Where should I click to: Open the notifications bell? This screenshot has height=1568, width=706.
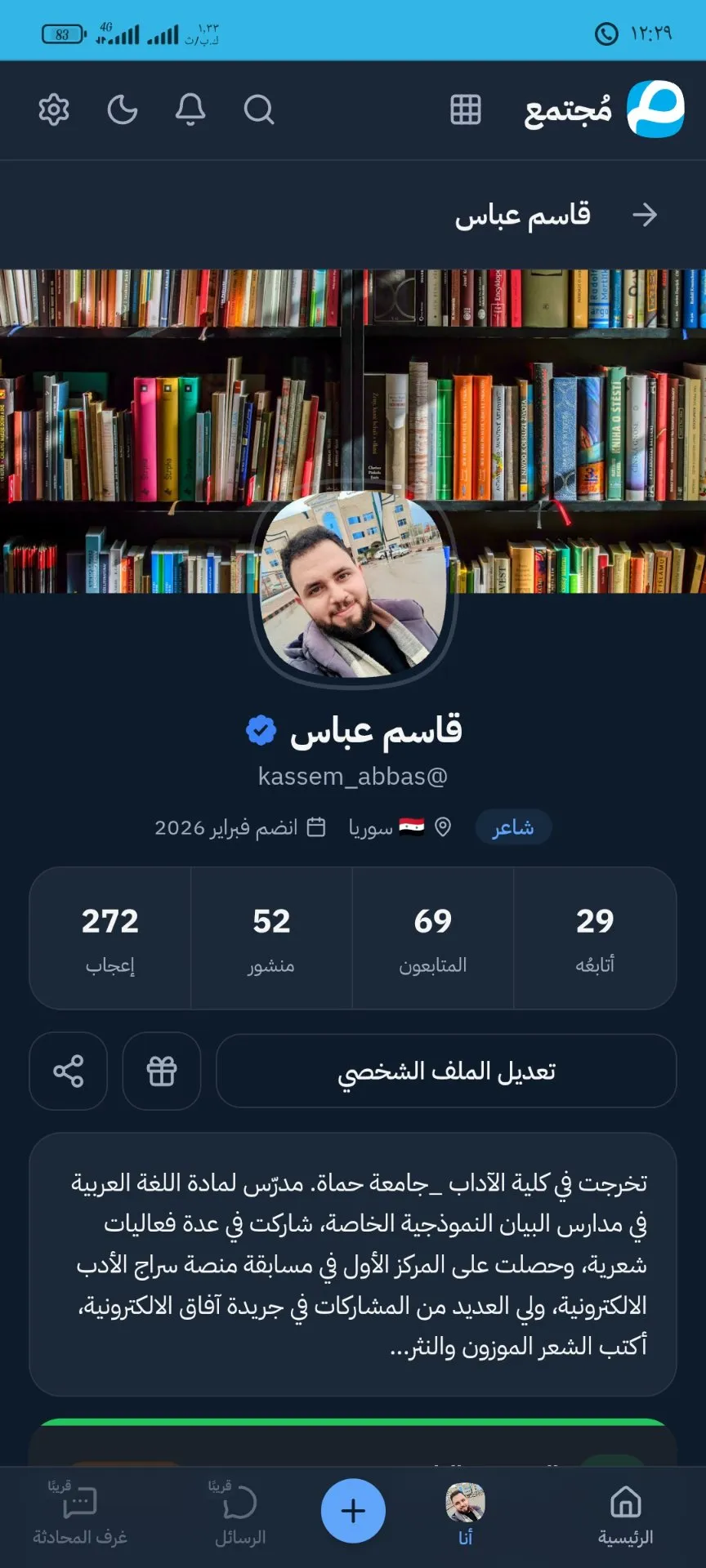[x=190, y=109]
